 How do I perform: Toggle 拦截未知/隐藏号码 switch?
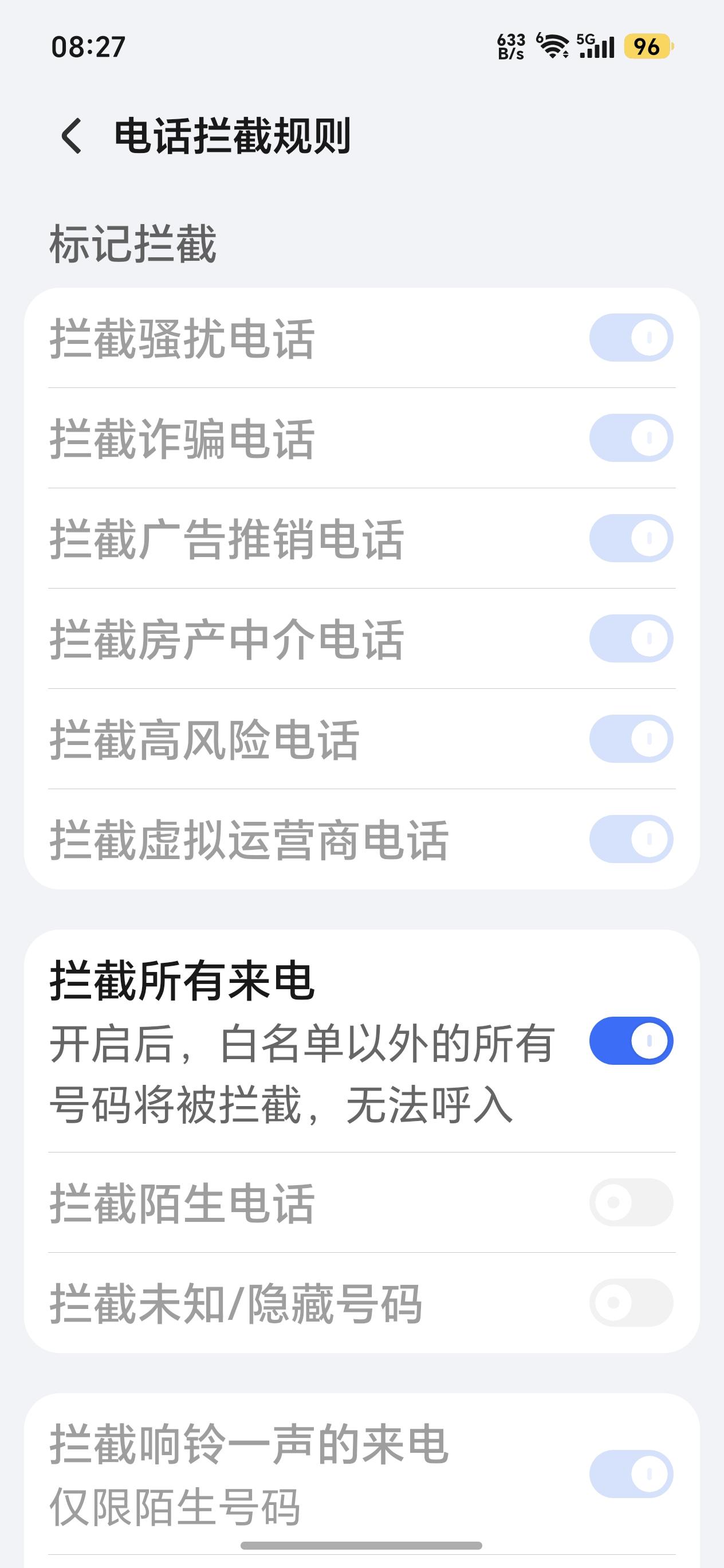(x=632, y=1303)
